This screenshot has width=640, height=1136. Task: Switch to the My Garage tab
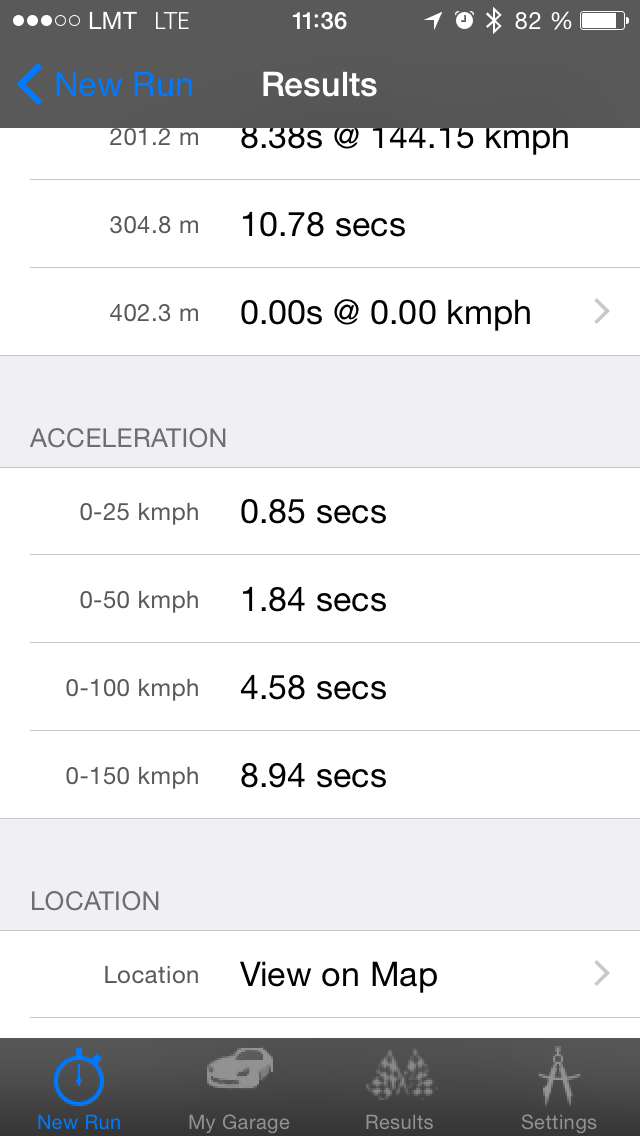tap(239, 1088)
